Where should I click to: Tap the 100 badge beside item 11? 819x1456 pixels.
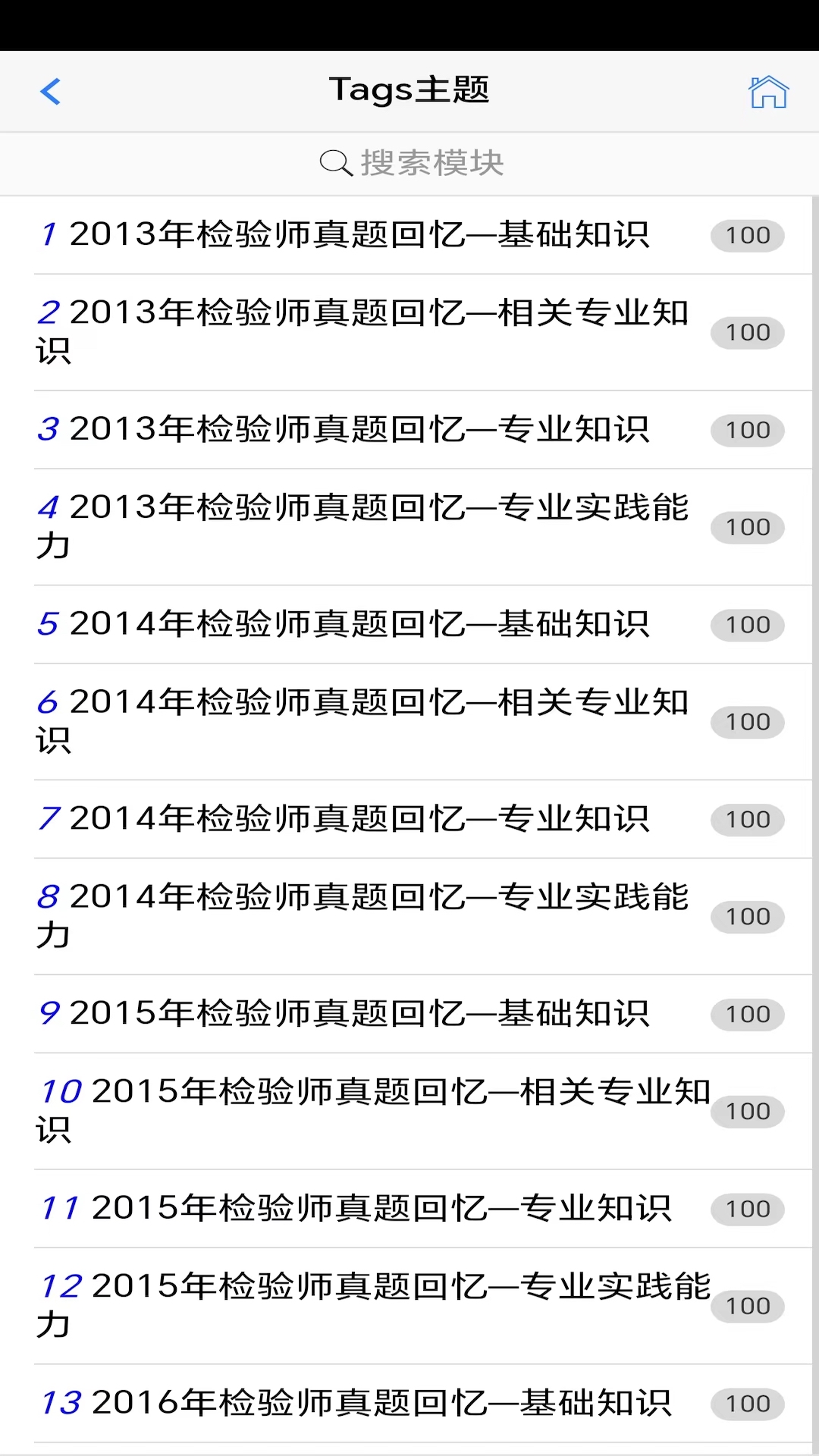pos(747,1208)
